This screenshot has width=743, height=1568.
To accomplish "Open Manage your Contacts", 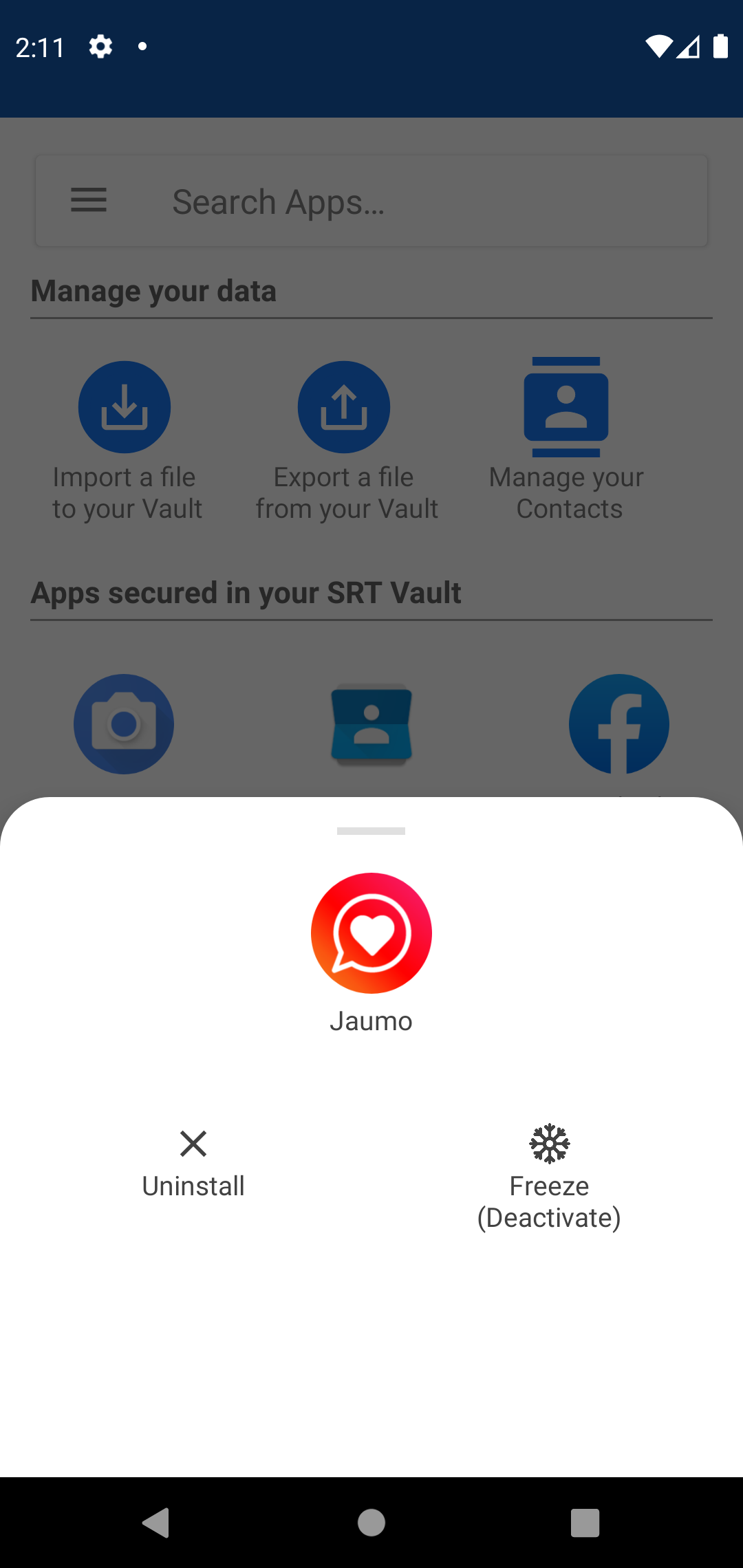I will 566,406.
